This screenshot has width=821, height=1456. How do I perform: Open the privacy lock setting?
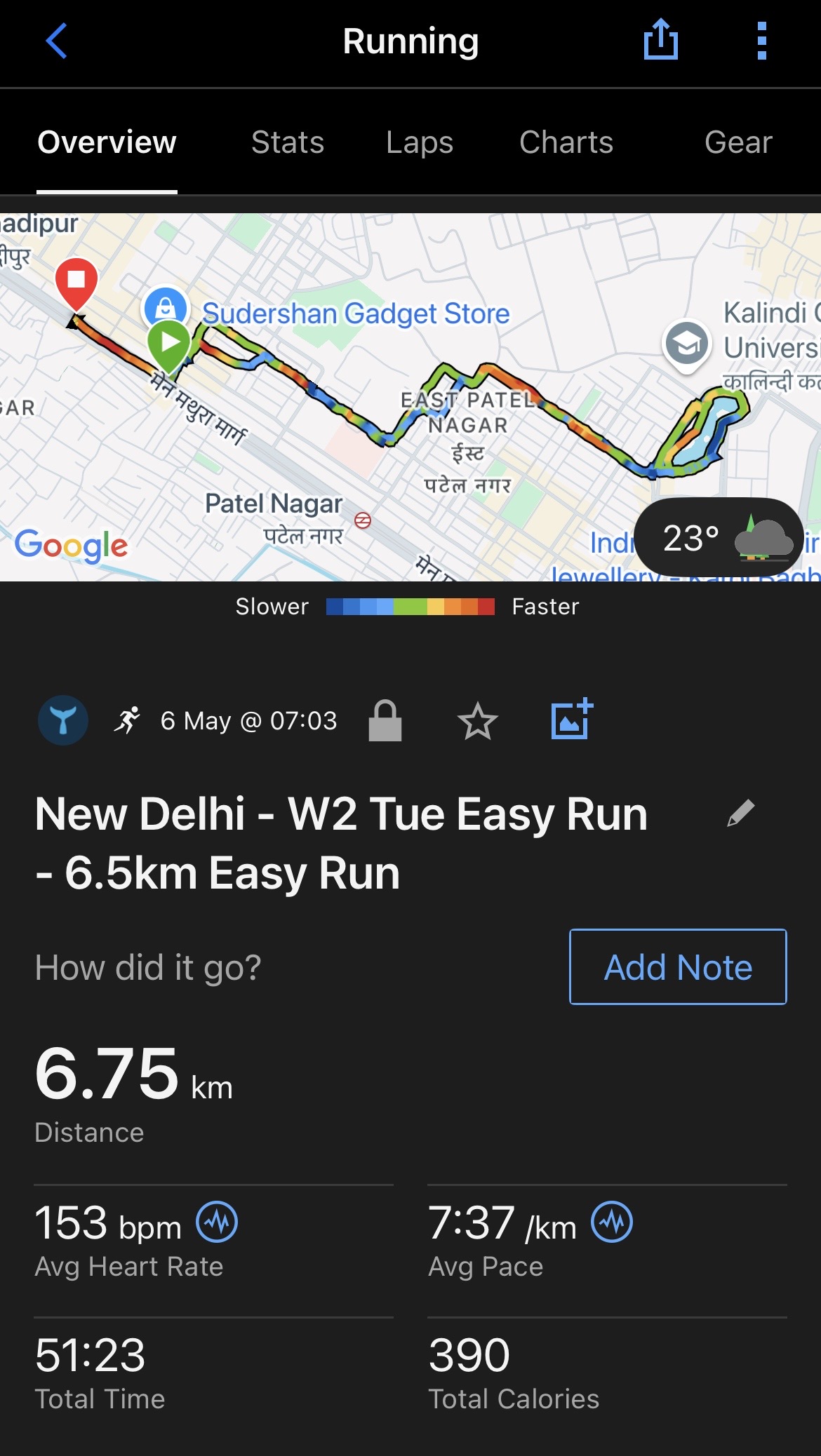(x=385, y=720)
